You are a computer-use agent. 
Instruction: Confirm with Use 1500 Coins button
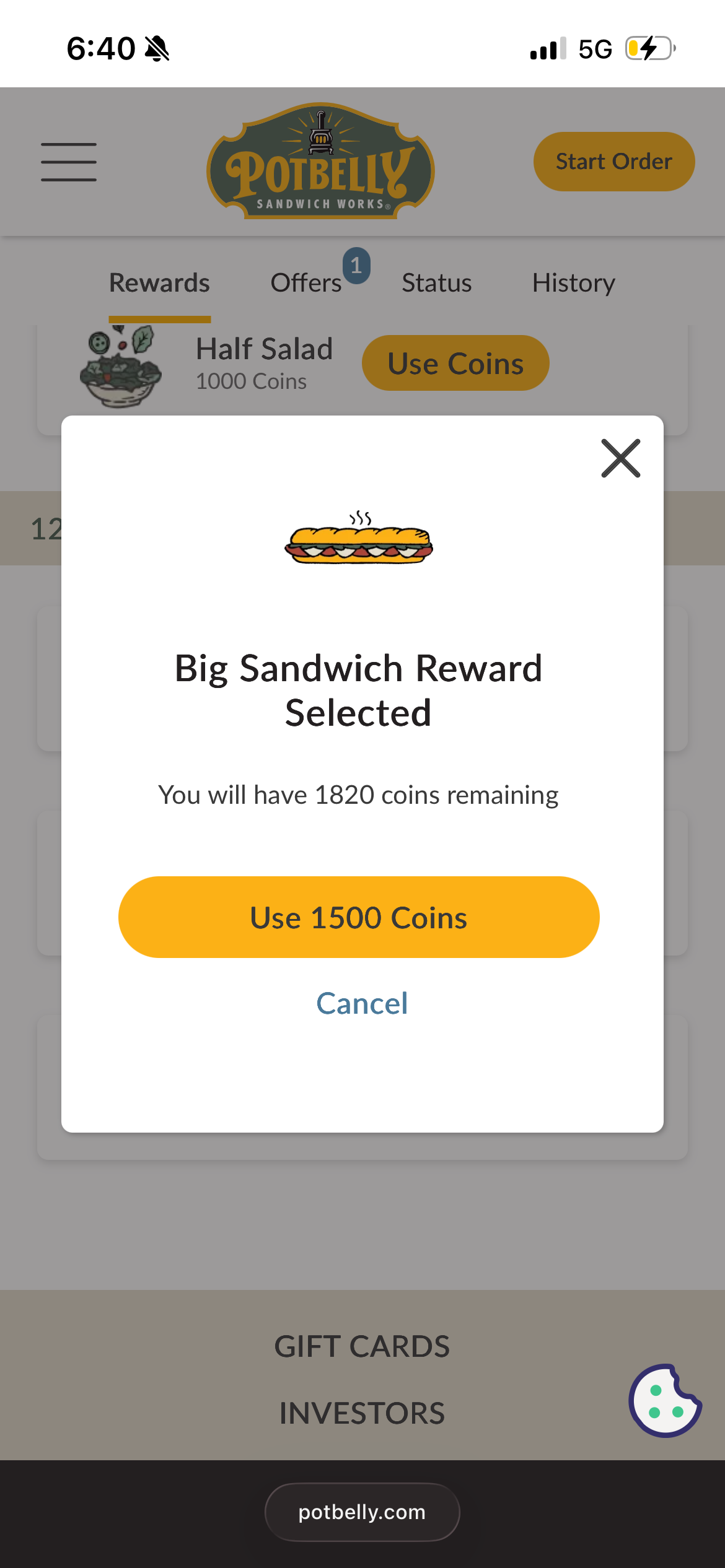359,917
